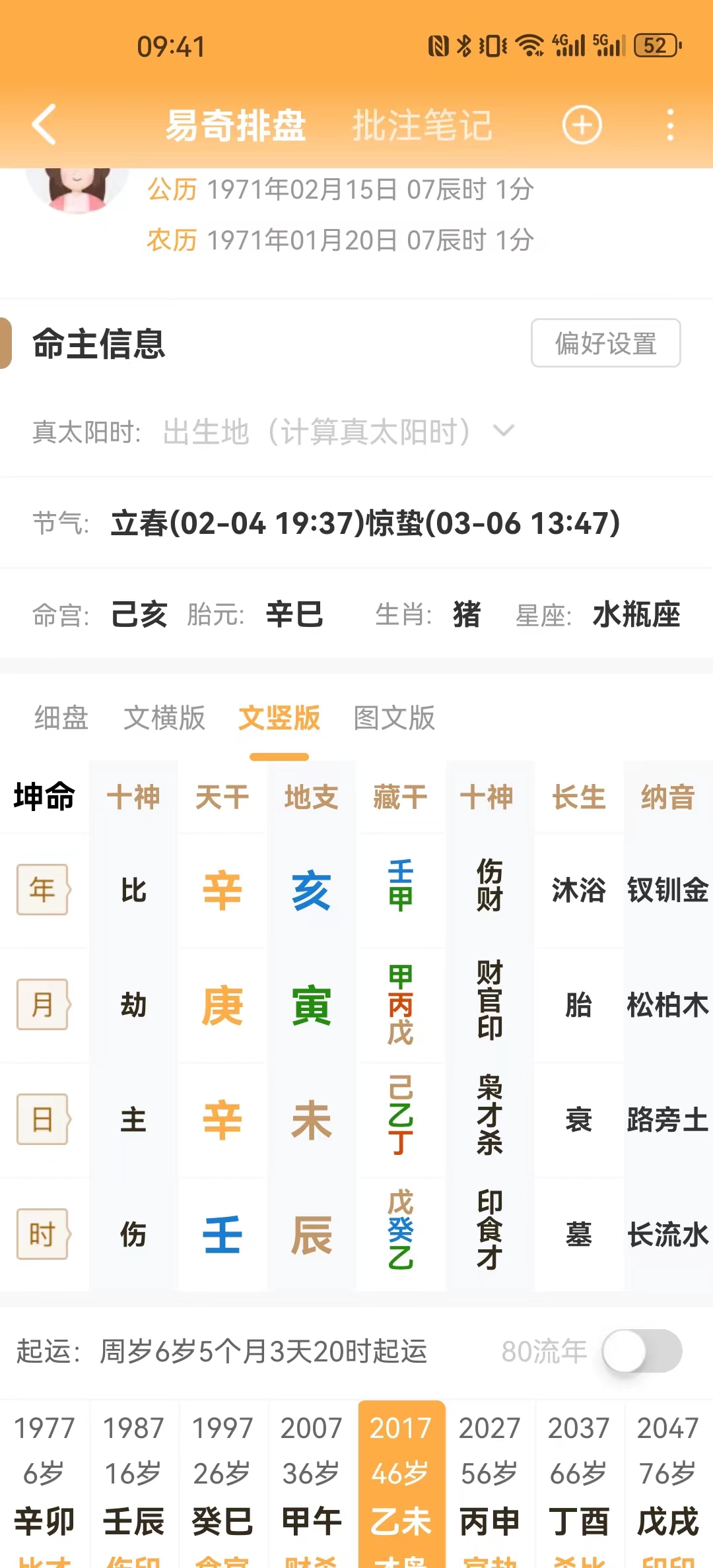Expand the 出生地 true solar time dropdown
713x1568 pixels.
pos(337,432)
